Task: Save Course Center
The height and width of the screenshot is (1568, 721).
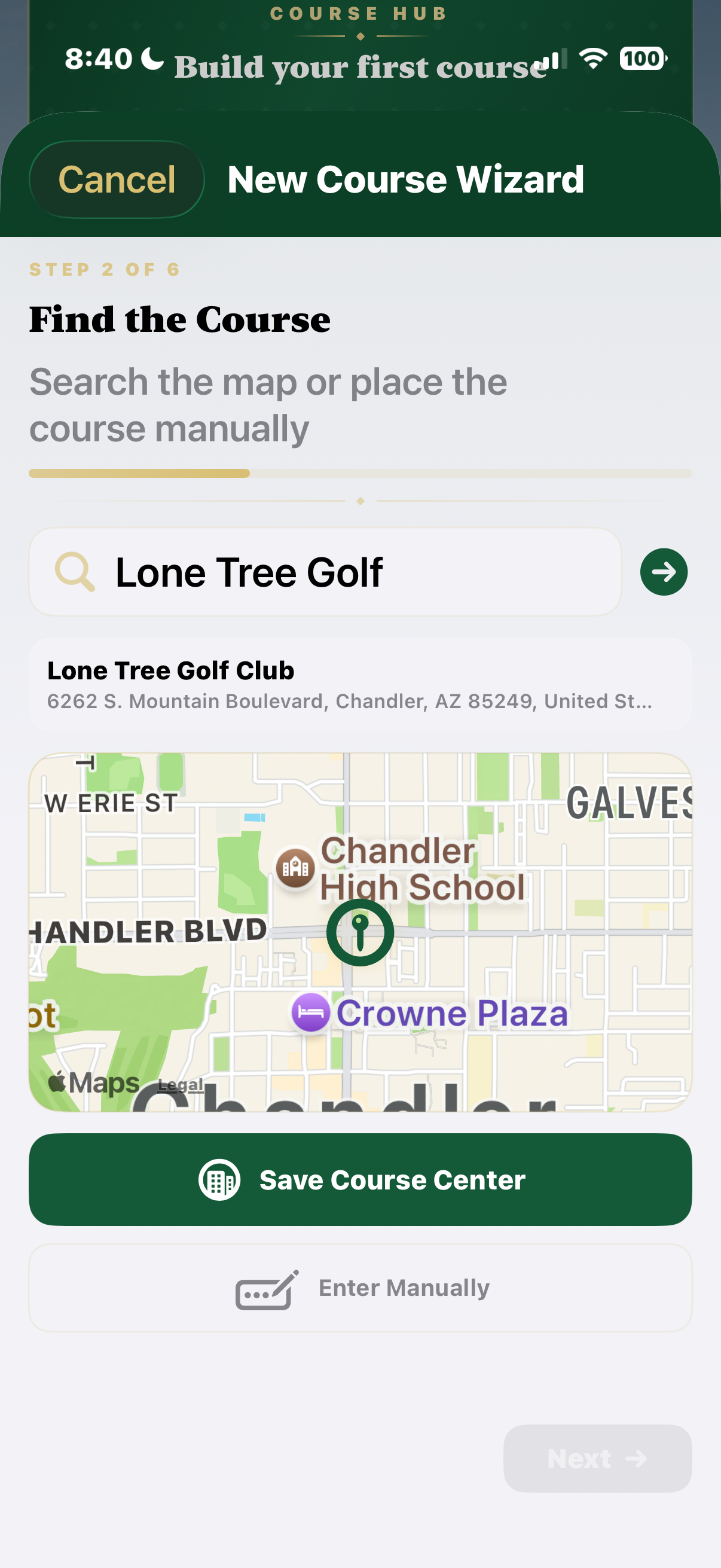Action: click(360, 1180)
